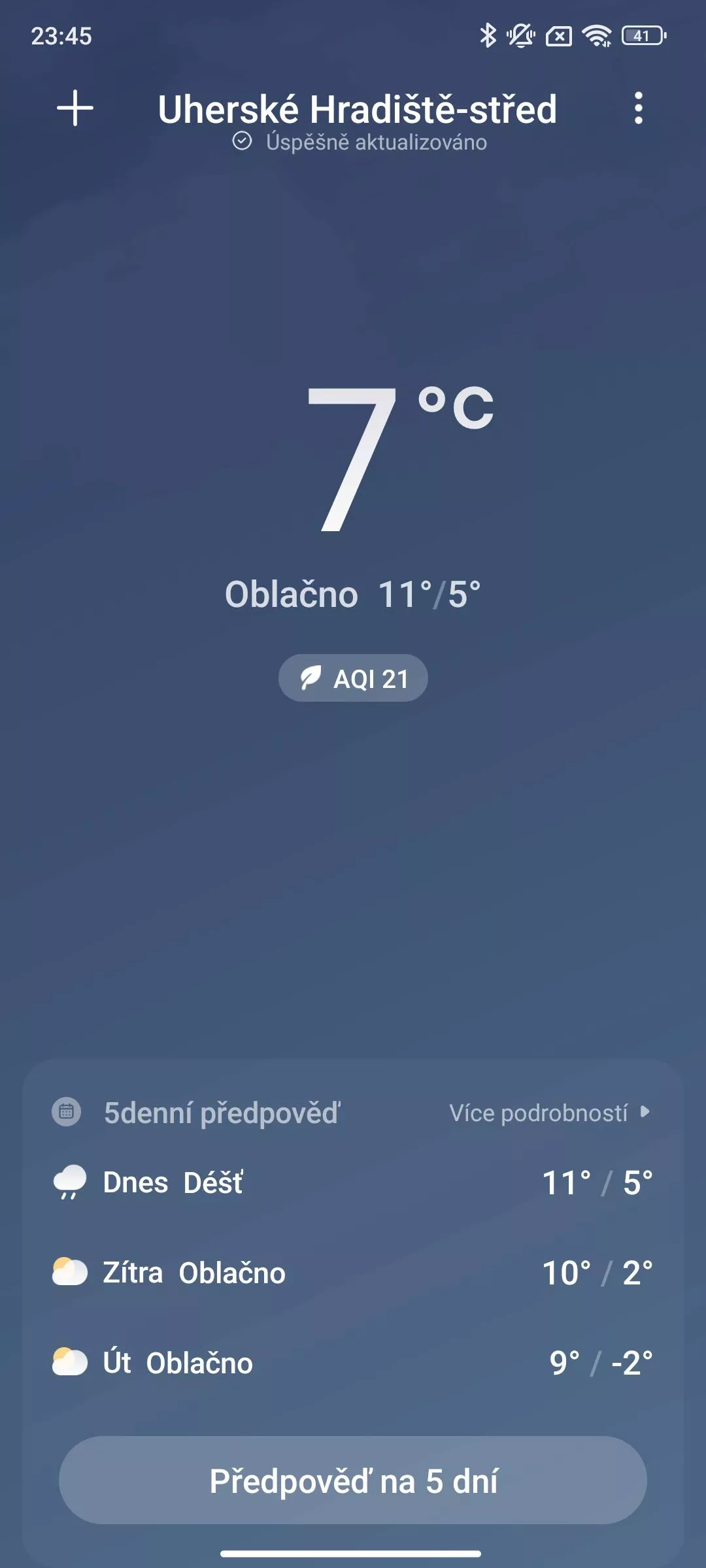Add a new city with the plus icon

pos(75,108)
